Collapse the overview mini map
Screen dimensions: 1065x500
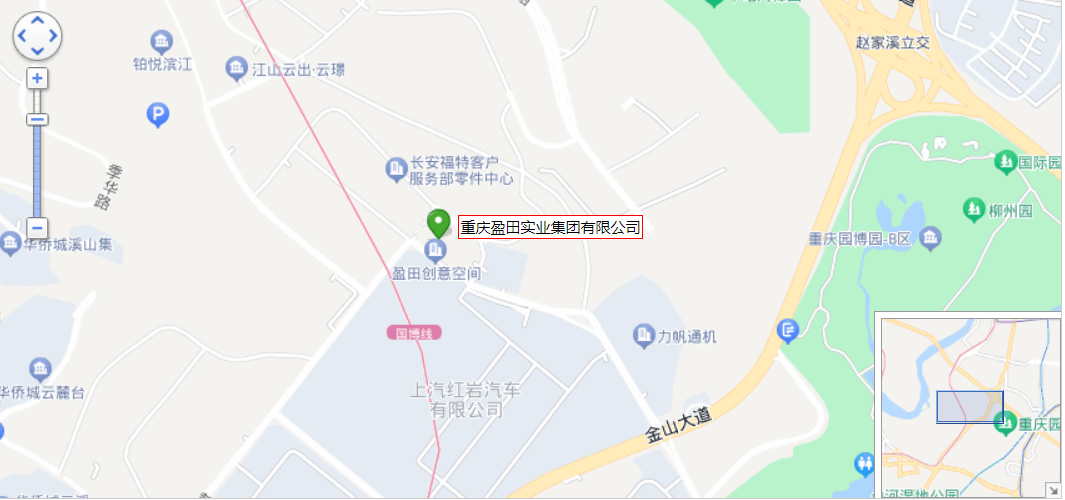coord(1052,489)
